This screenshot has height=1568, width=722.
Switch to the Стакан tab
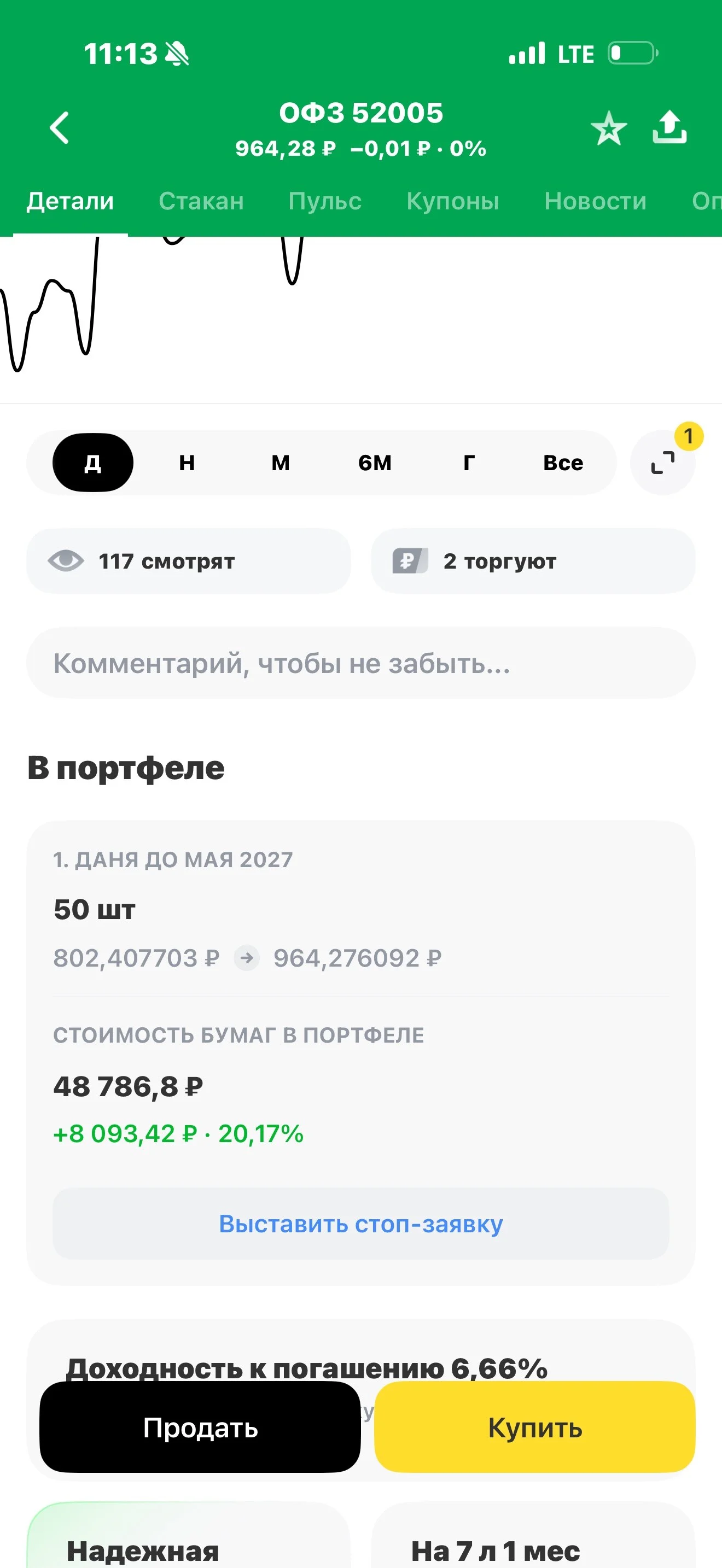pos(201,201)
